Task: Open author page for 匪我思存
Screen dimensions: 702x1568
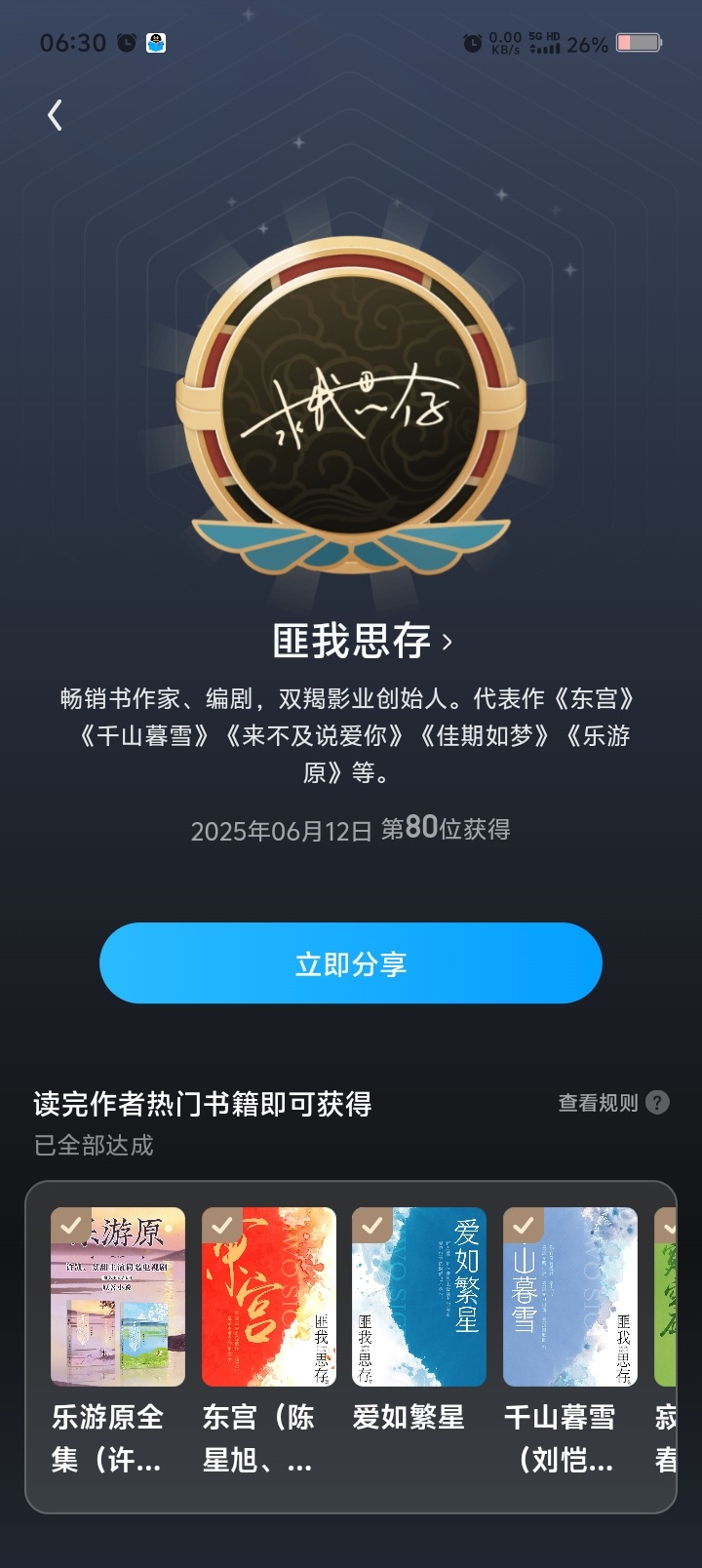Action: click(x=362, y=642)
